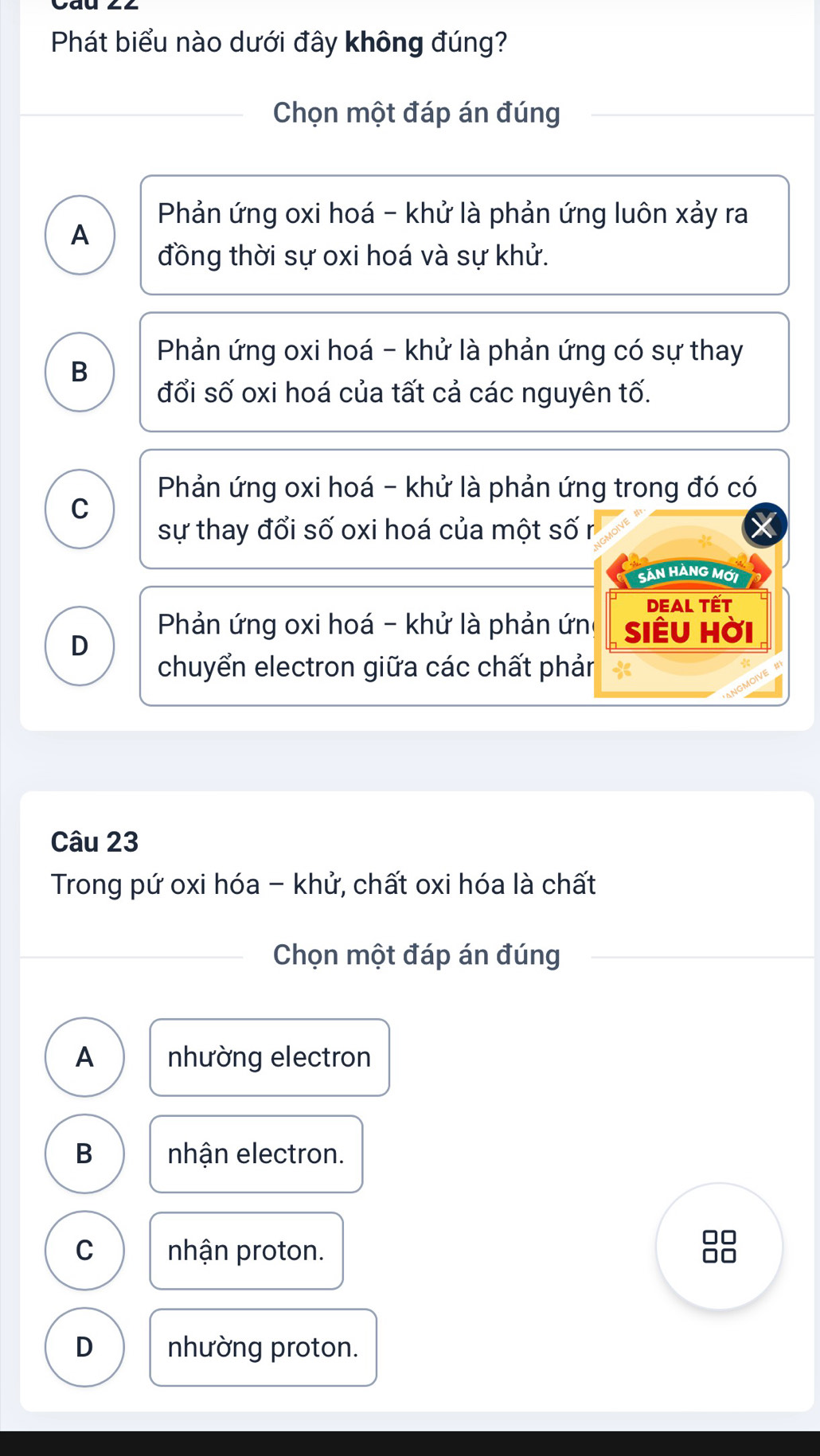Image resolution: width=820 pixels, height=1456 pixels.
Task: Select answer A for the incorrect statement question
Action: [80, 235]
